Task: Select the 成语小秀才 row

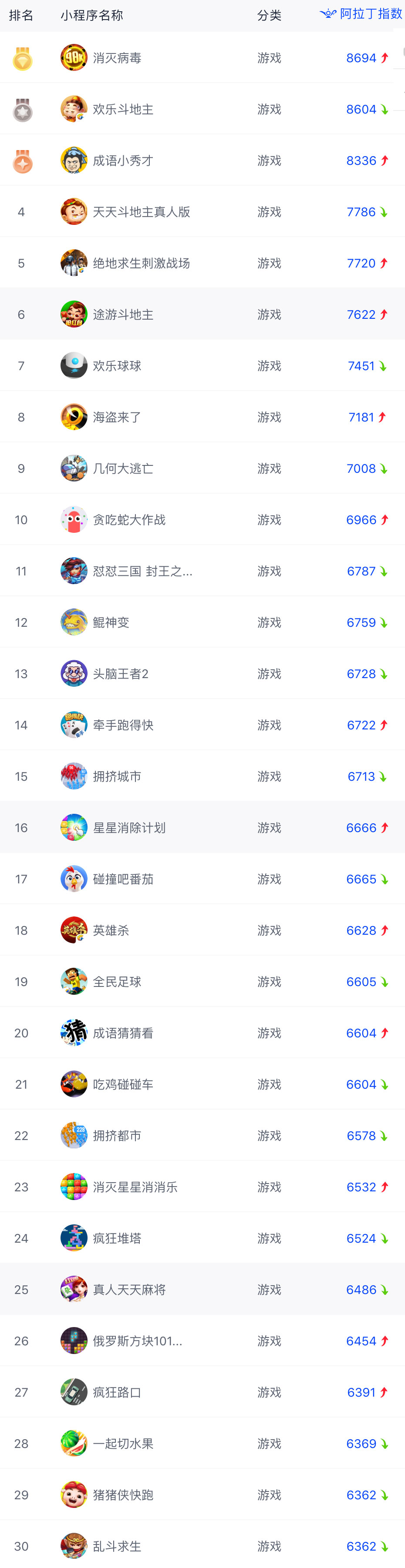Action: coord(122,160)
